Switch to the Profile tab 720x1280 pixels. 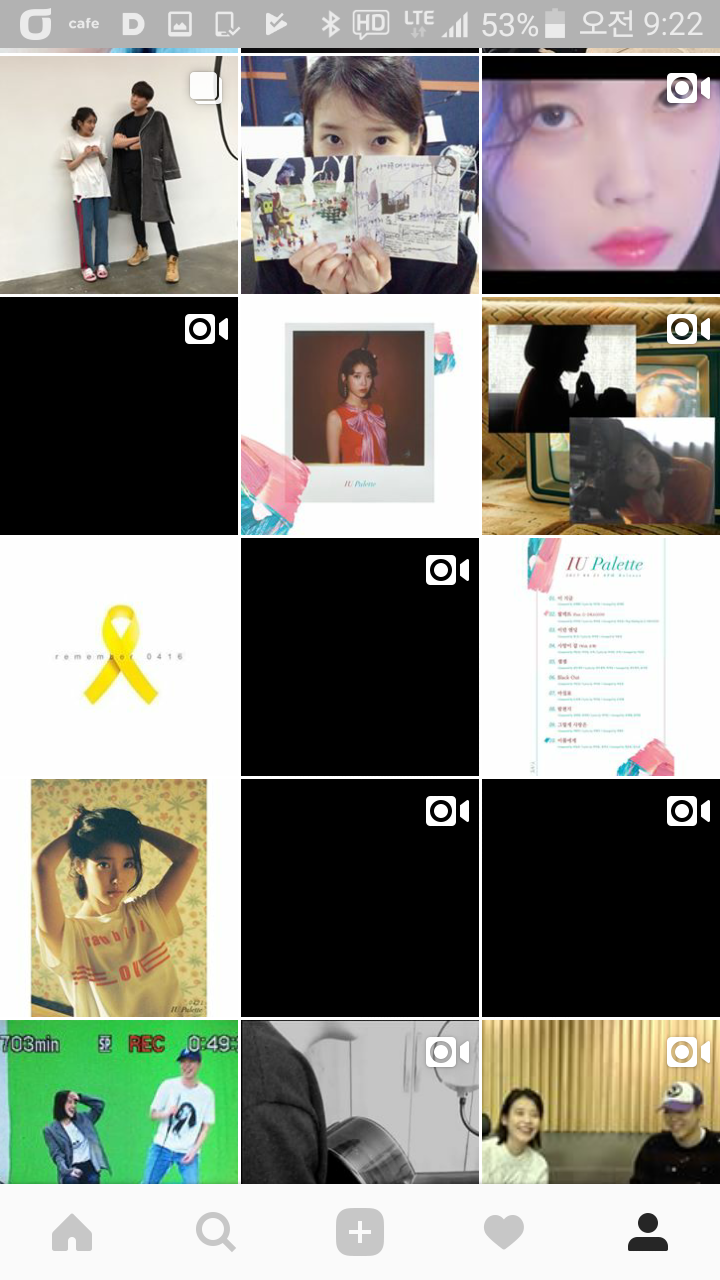pos(647,1232)
